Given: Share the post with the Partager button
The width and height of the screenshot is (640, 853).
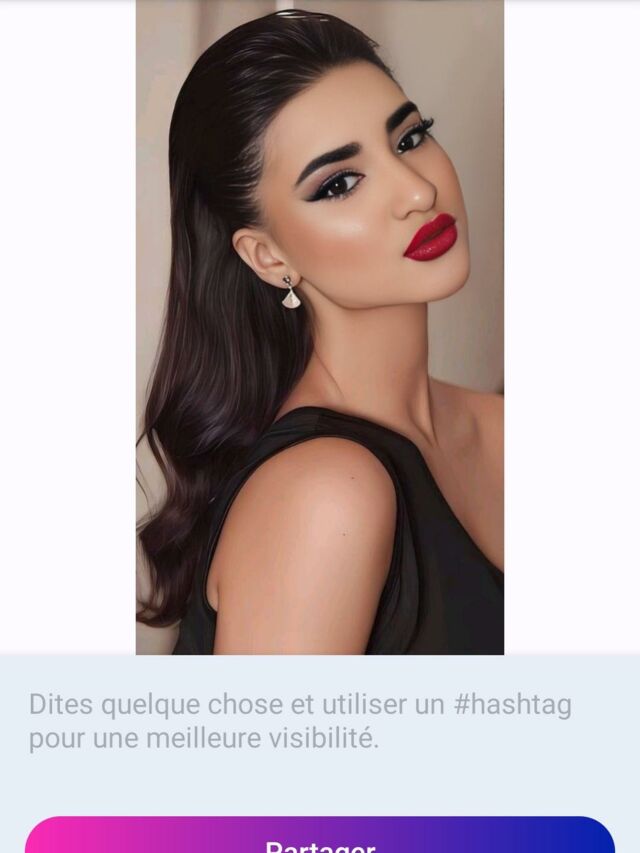Looking at the screenshot, I should (x=320, y=838).
